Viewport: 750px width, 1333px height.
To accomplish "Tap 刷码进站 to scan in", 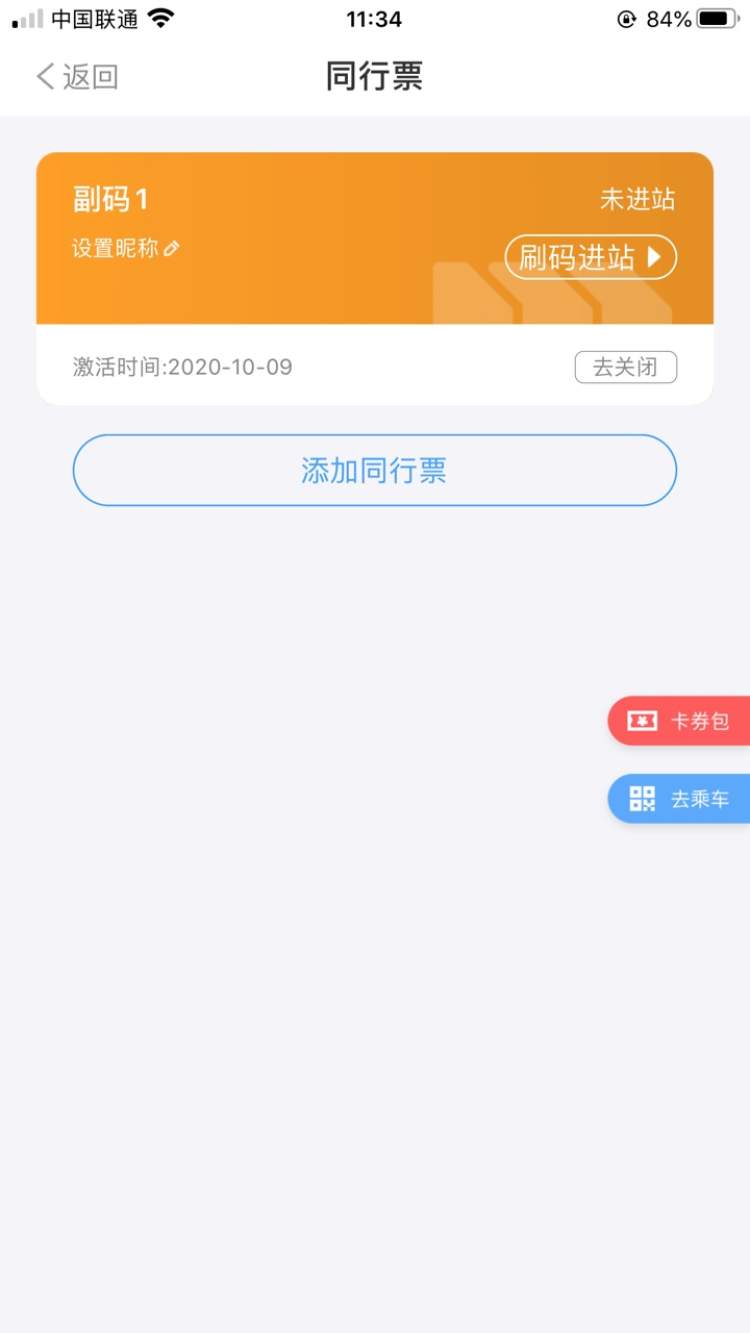I will [590, 257].
